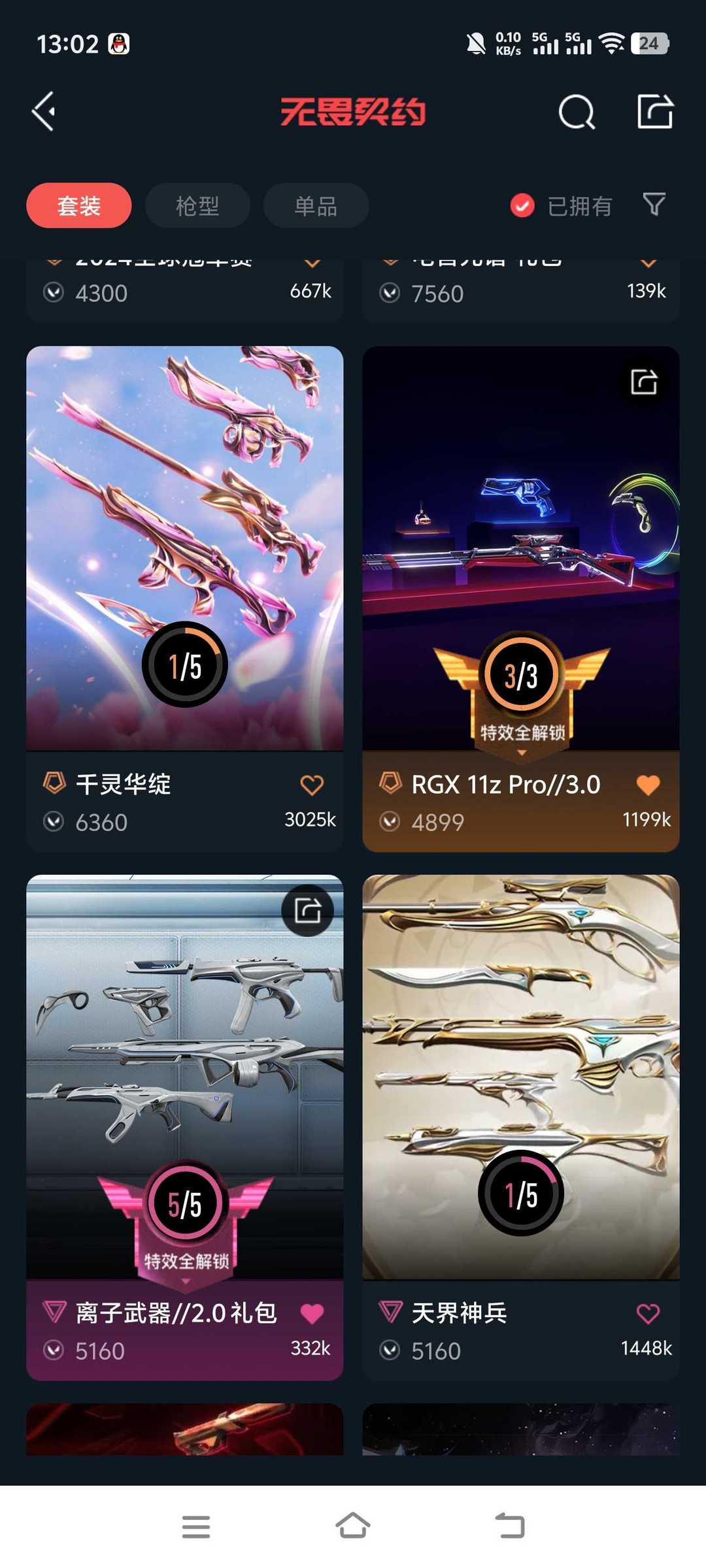The height and width of the screenshot is (1568, 706).
Task: Open the 天界神兵 bundle card
Action: click(521, 1128)
